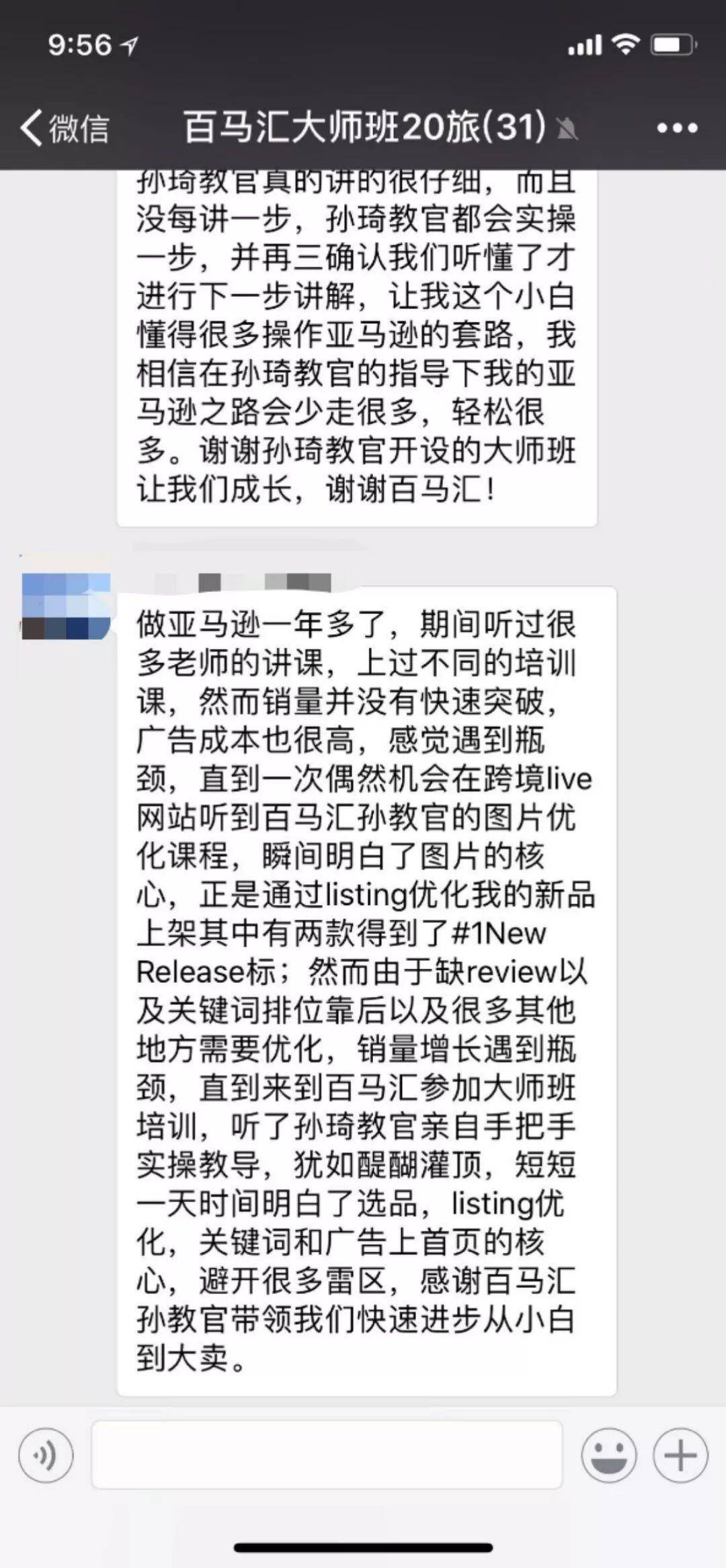Switch to voice message input
This screenshot has width=726, height=1568.
[x=46, y=1456]
